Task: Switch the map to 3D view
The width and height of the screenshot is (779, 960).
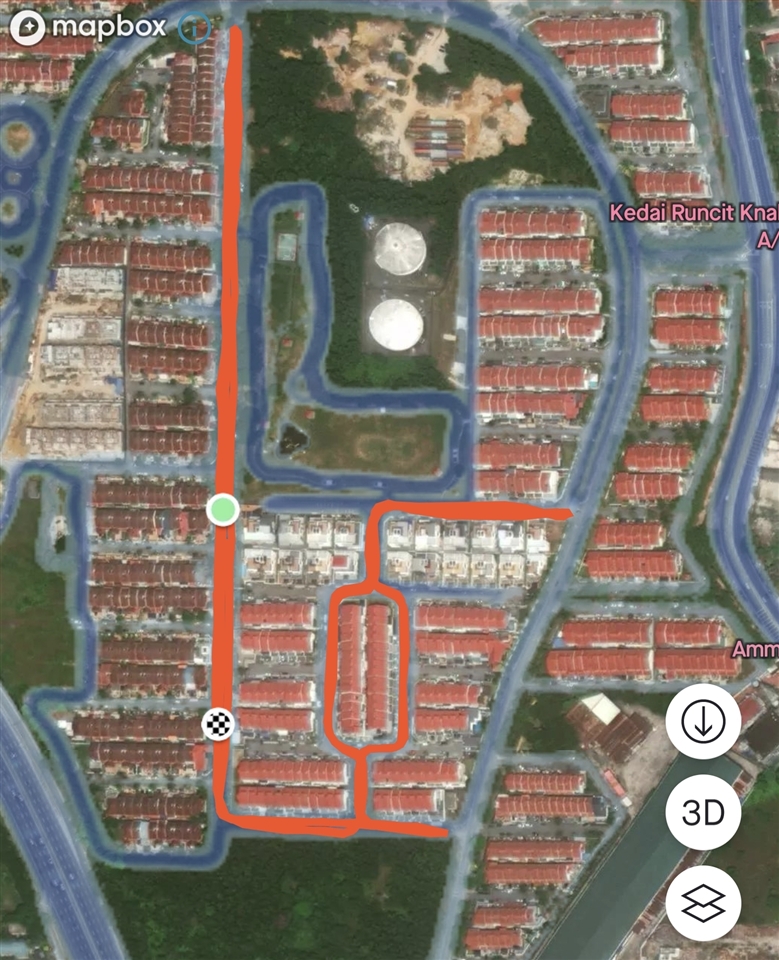Action: (703, 812)
